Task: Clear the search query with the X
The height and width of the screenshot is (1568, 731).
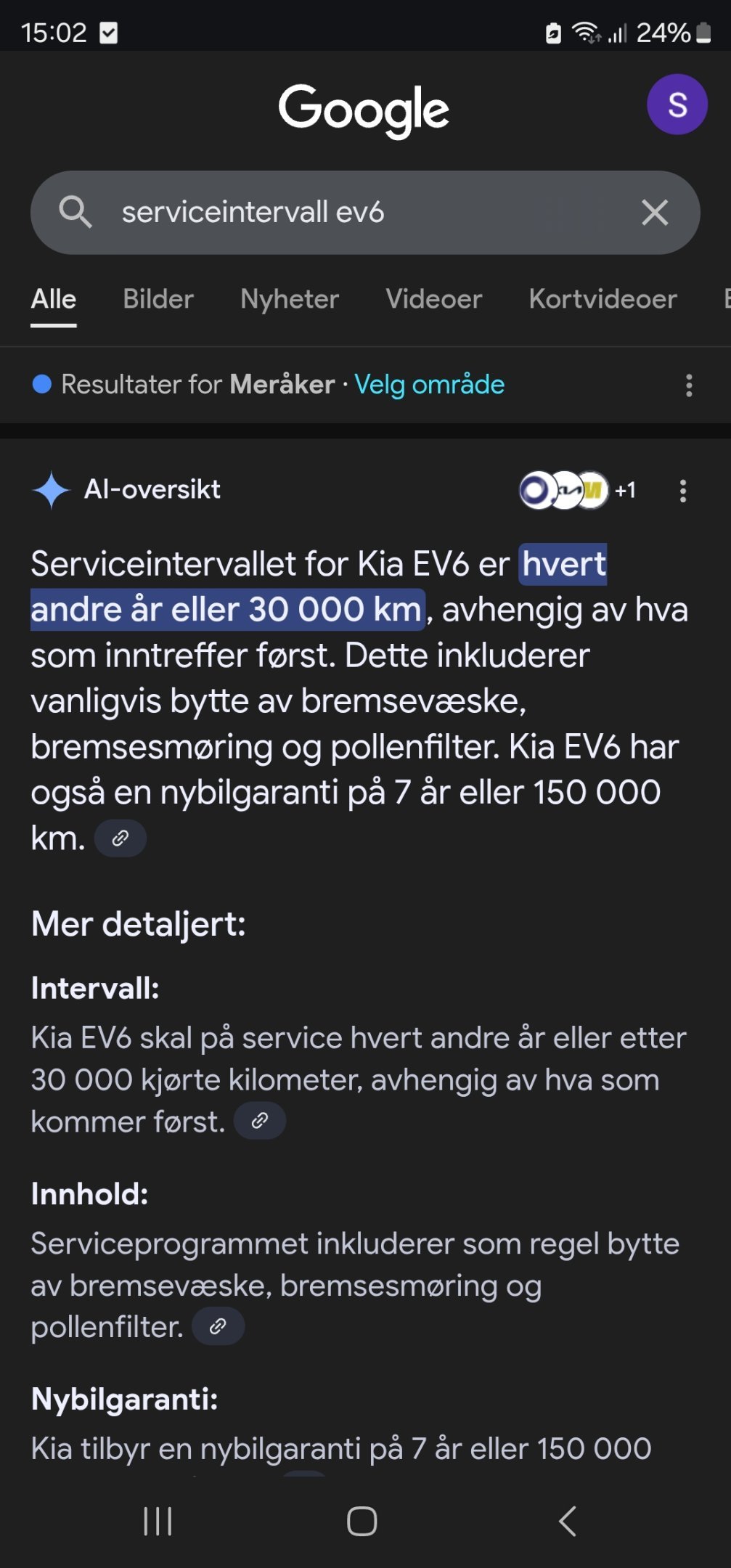Action: pos(655,213)
